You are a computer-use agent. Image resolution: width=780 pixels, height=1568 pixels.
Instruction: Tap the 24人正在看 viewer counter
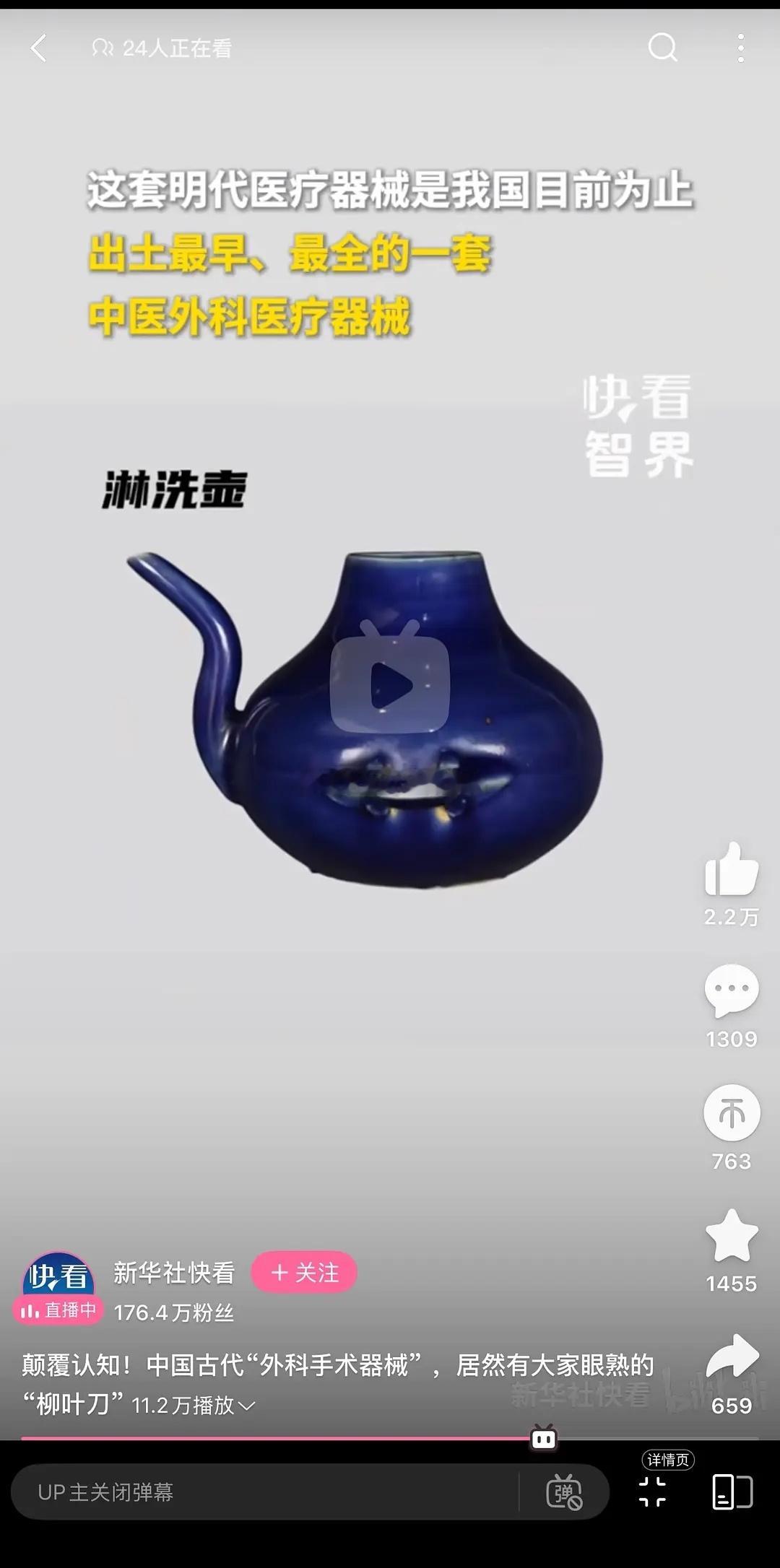click(x=162, y=49)
